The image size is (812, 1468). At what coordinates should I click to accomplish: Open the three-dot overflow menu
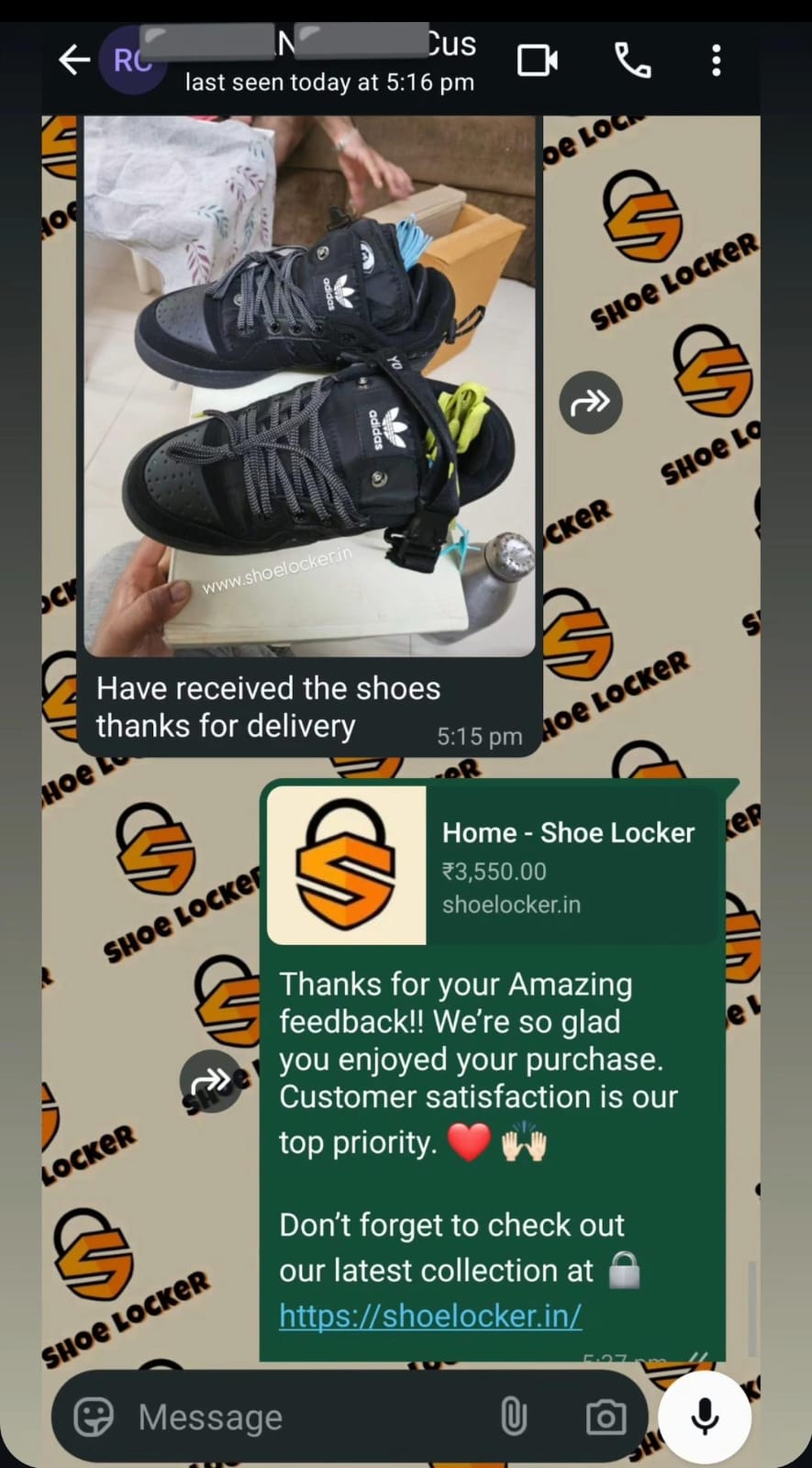[716, 61]
